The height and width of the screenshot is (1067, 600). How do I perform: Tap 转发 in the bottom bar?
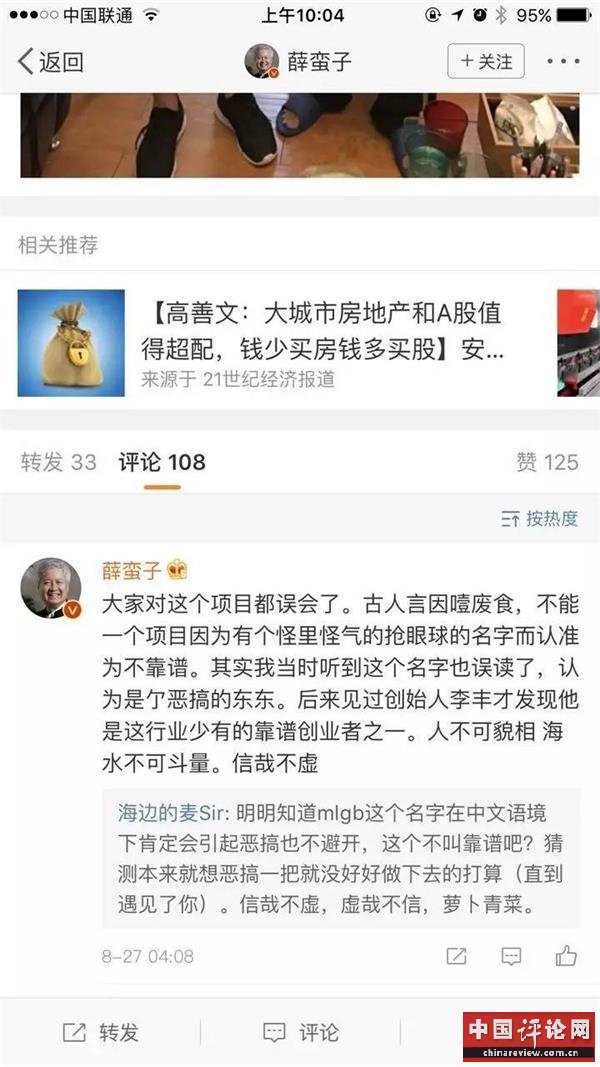100,1033
